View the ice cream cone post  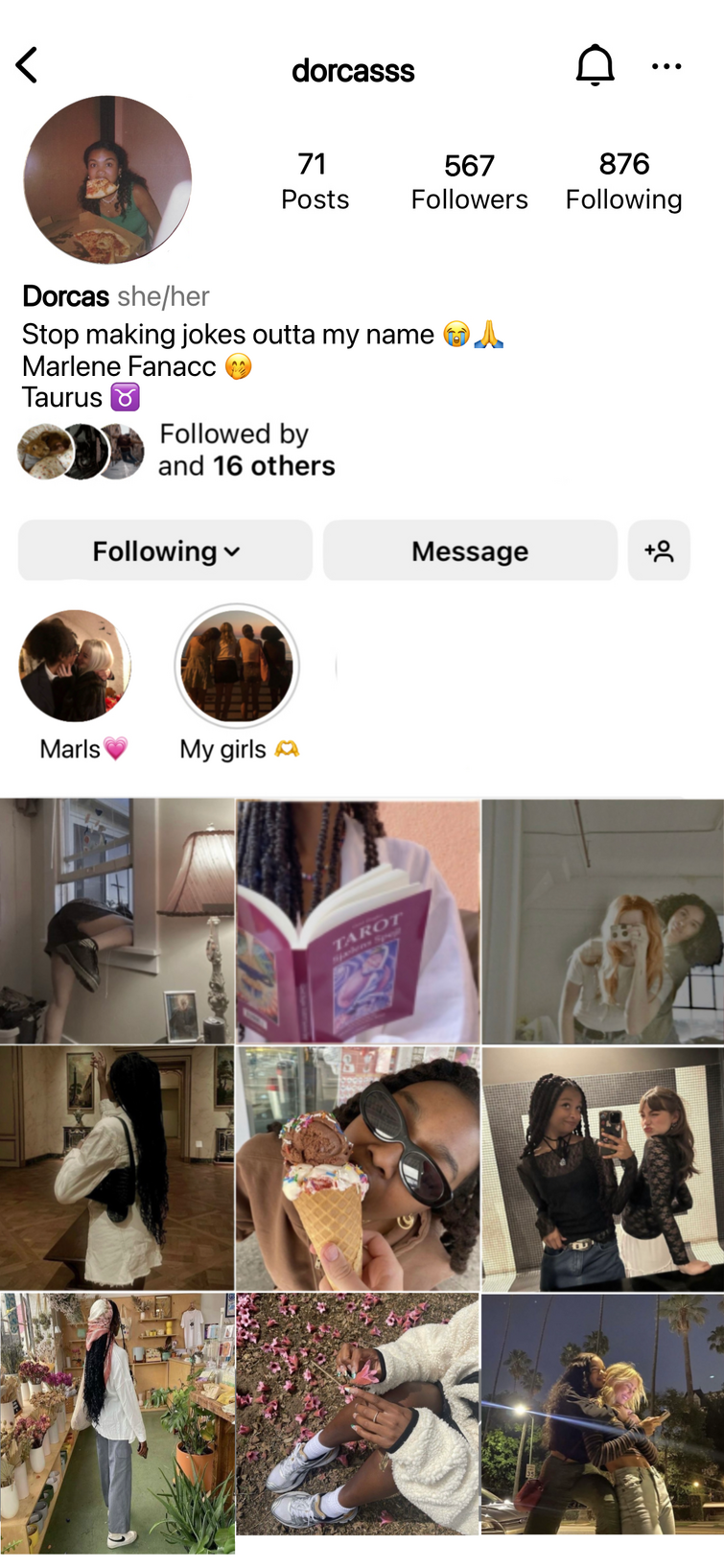click(x=358, y=1168)
